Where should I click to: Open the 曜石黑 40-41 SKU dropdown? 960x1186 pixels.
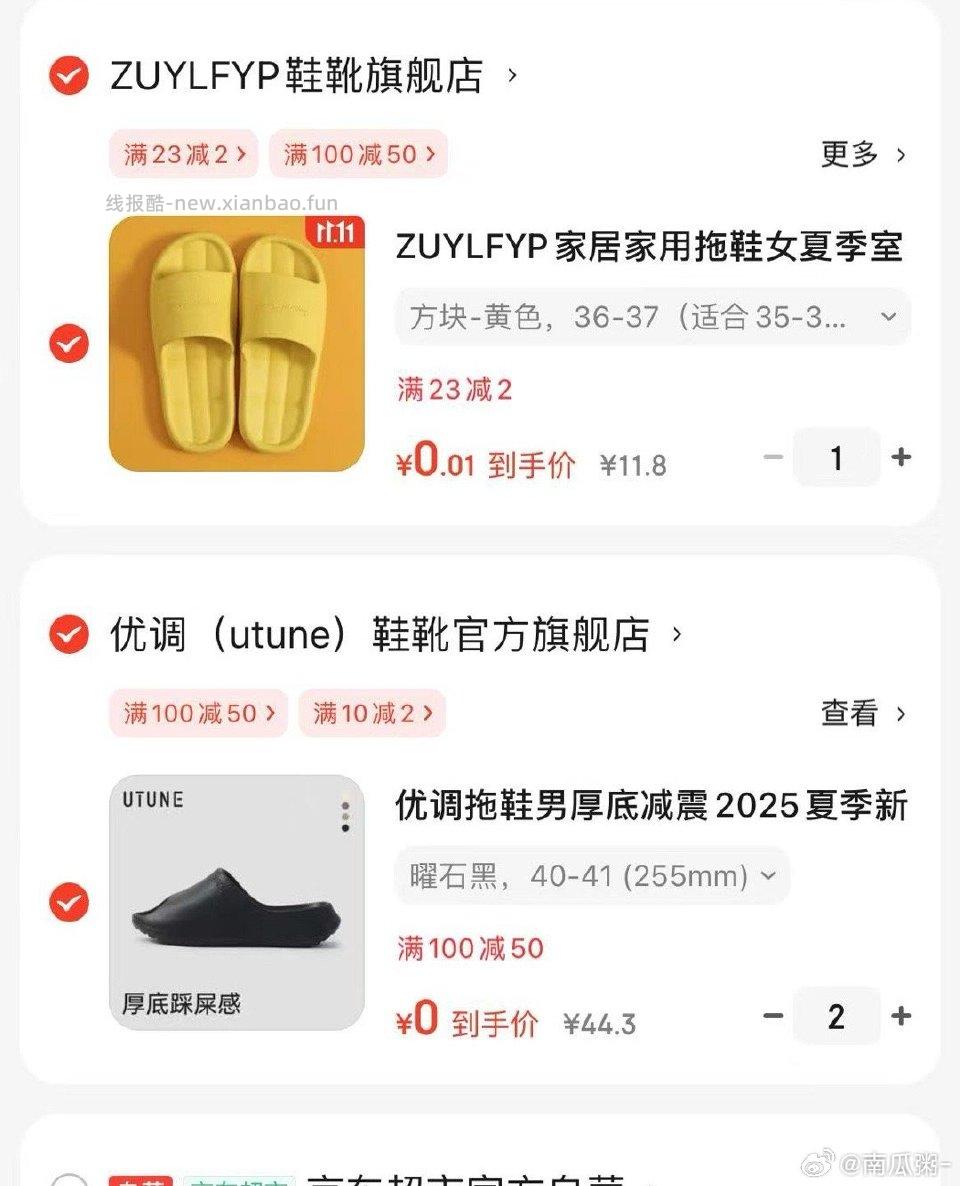coord(588,875)
